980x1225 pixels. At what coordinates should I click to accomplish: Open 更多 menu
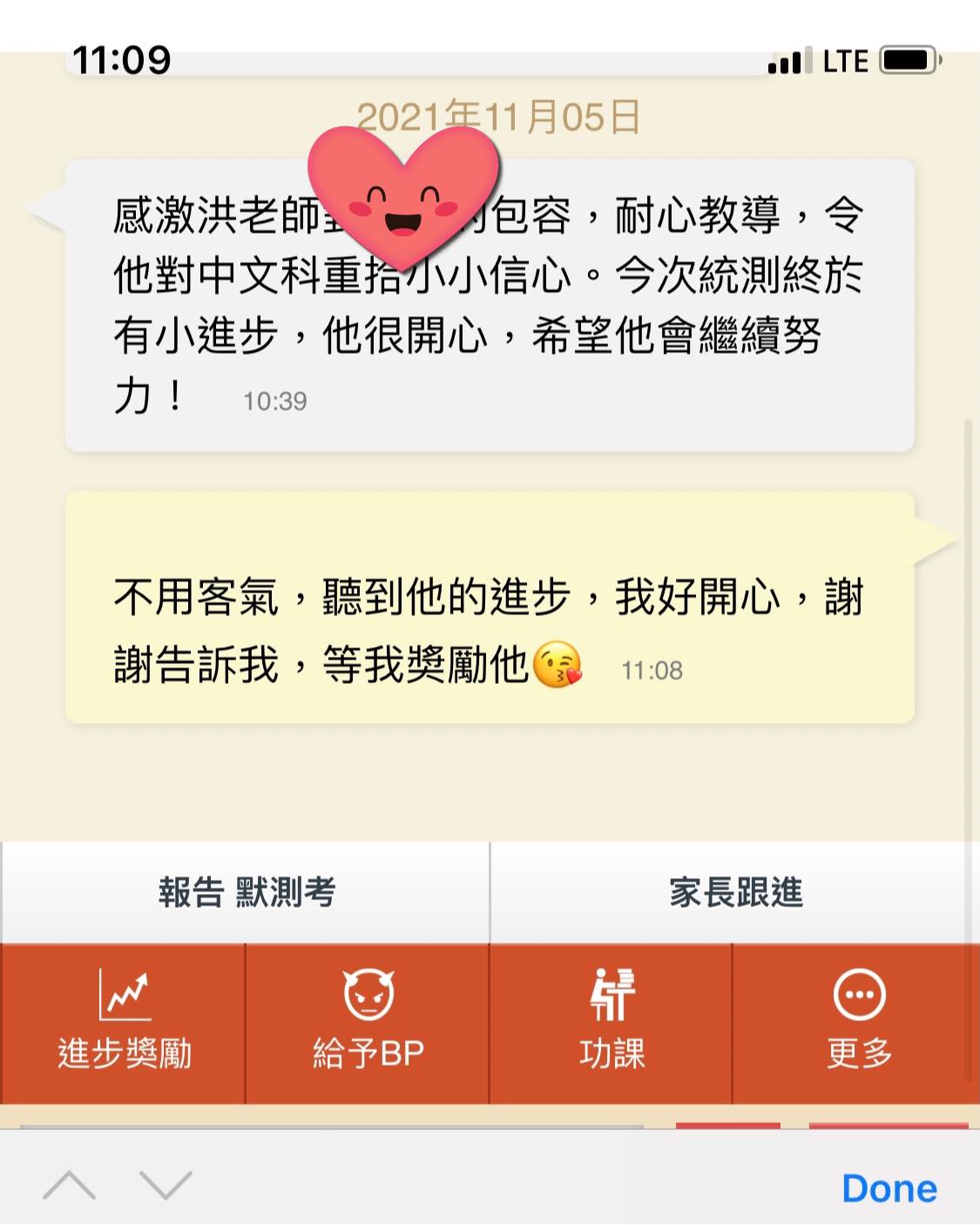pyautogui.click(x=858, y=1021)
